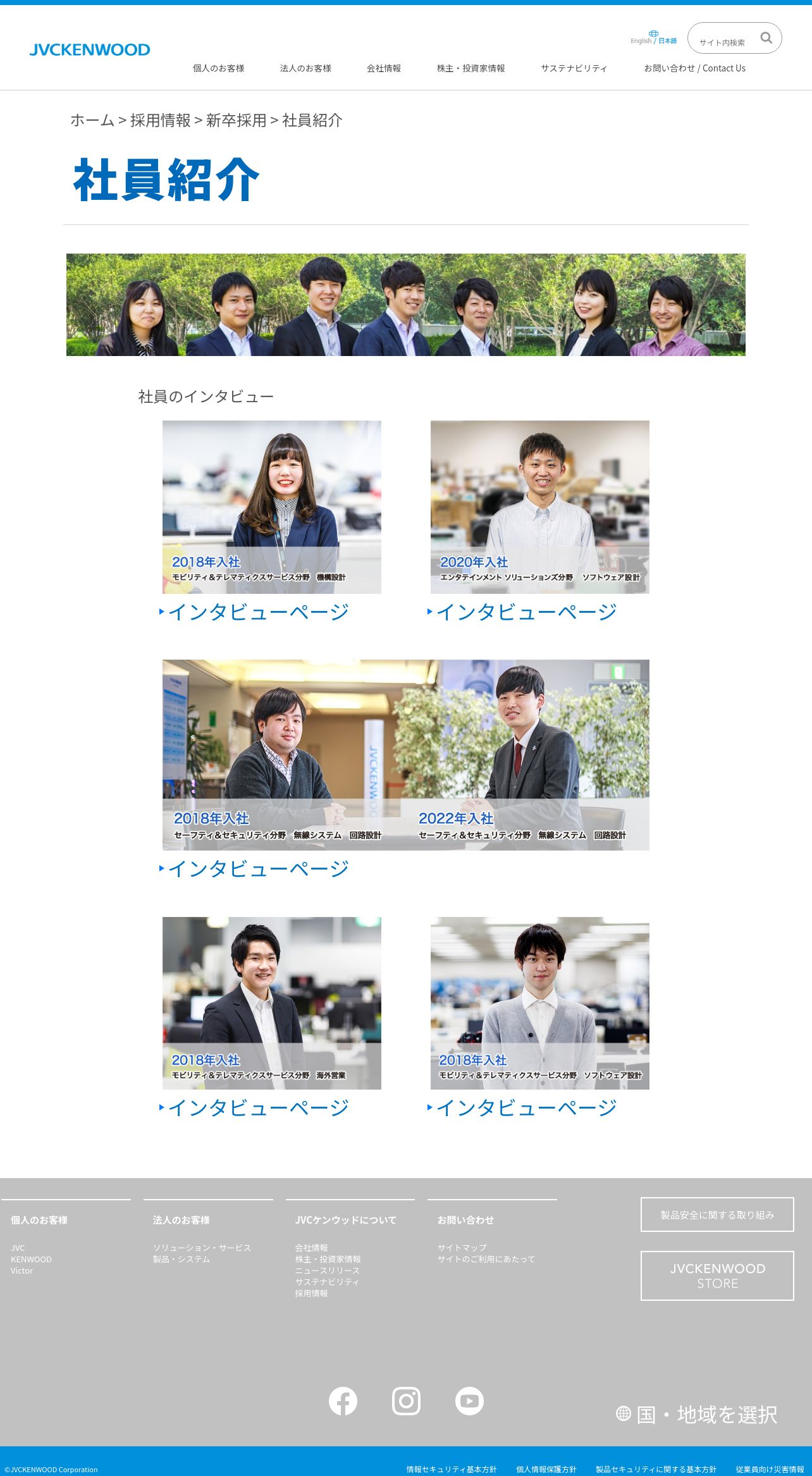Open the 会社情報 top menu
812x1476 pixels.
click(384, 68)
